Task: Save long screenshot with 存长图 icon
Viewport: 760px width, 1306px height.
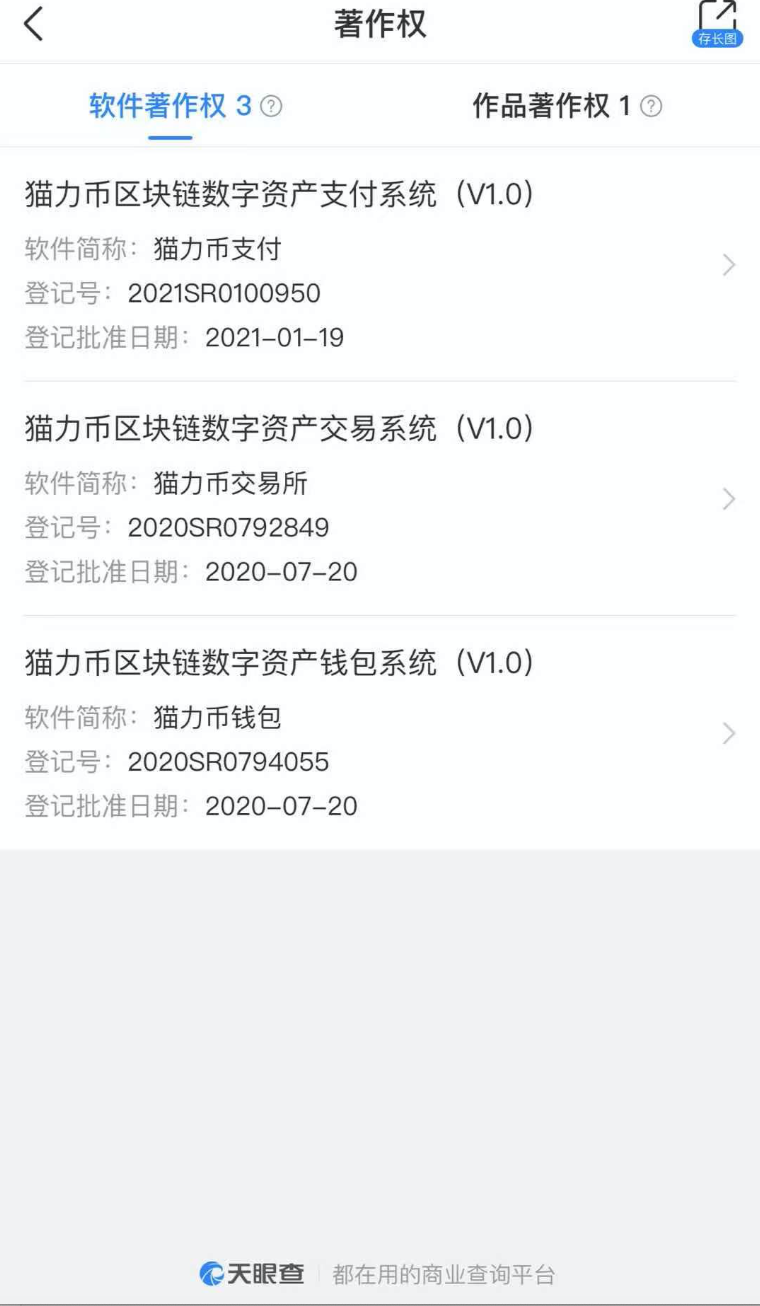Action: 717,25
